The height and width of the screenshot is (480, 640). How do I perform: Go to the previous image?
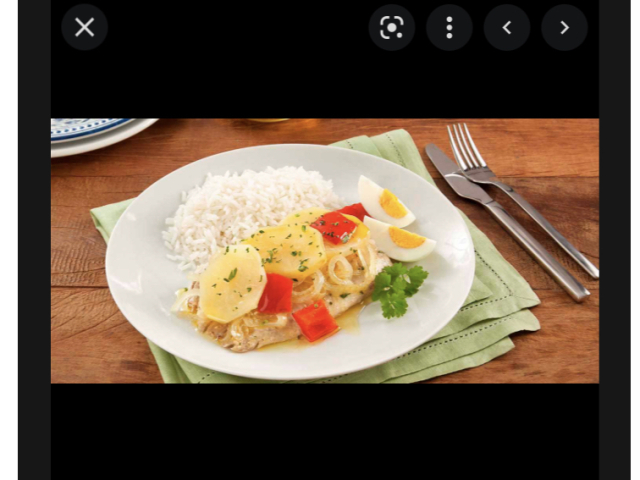click(x=507, y=27)
